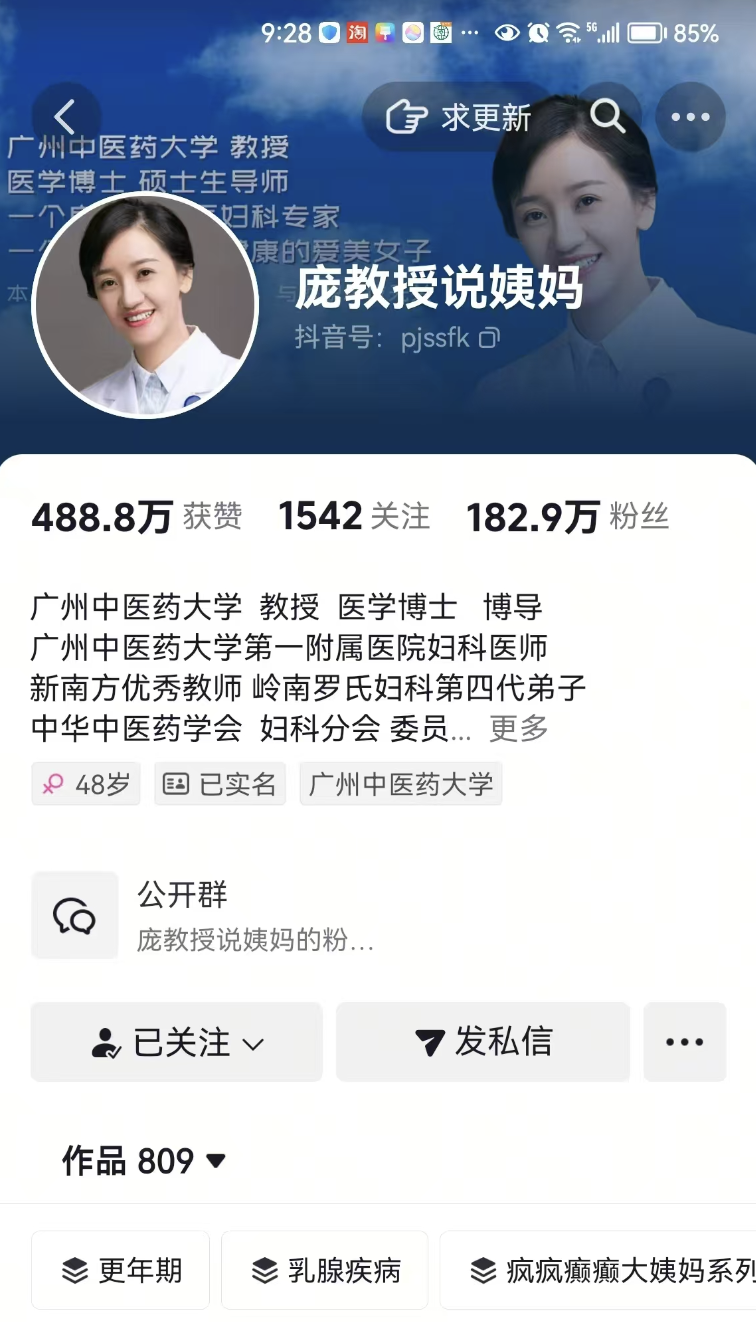
Task: View the profile avatar photo
Action: [x=146, y=305]
